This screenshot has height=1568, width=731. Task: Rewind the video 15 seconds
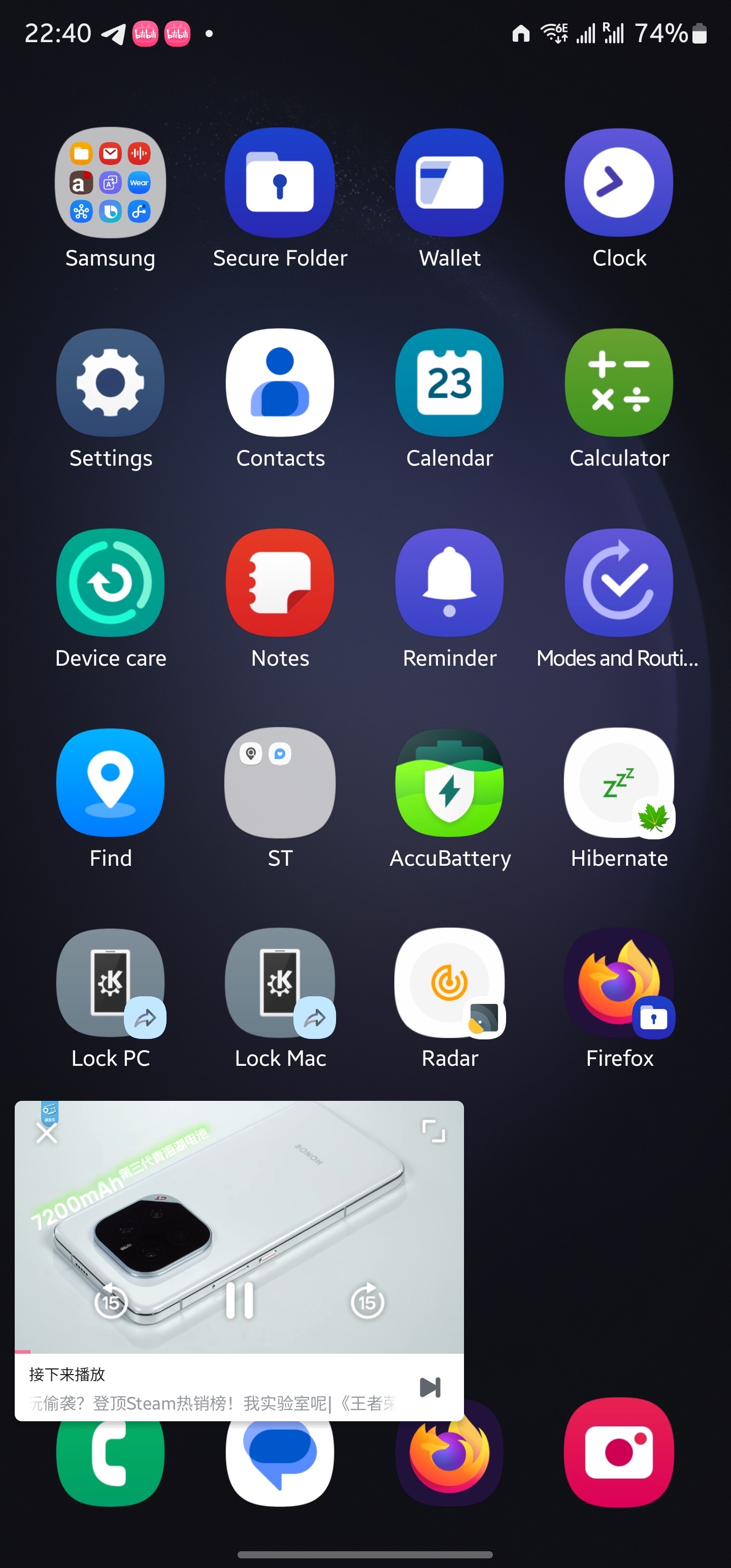coord(111,1301)
